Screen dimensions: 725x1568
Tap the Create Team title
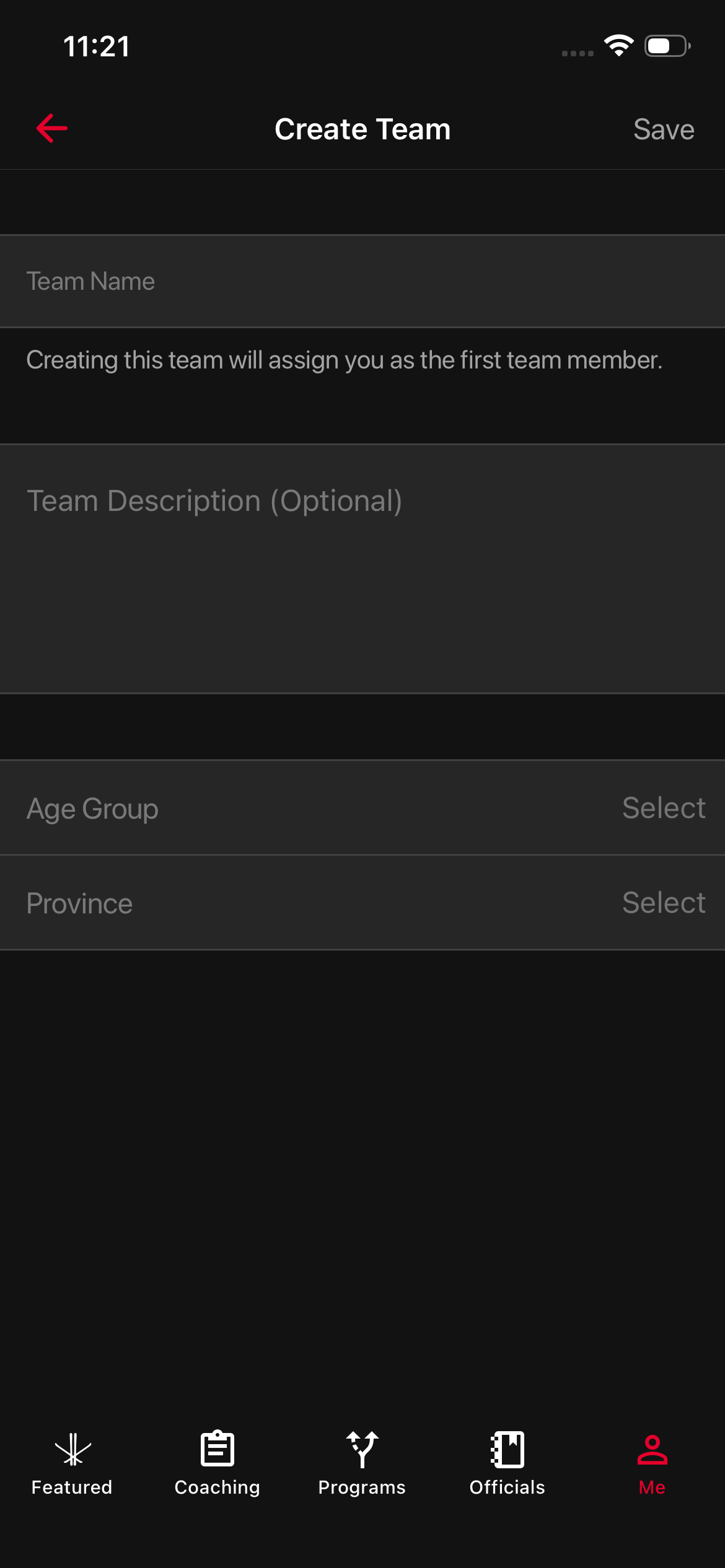pos(362,128)
